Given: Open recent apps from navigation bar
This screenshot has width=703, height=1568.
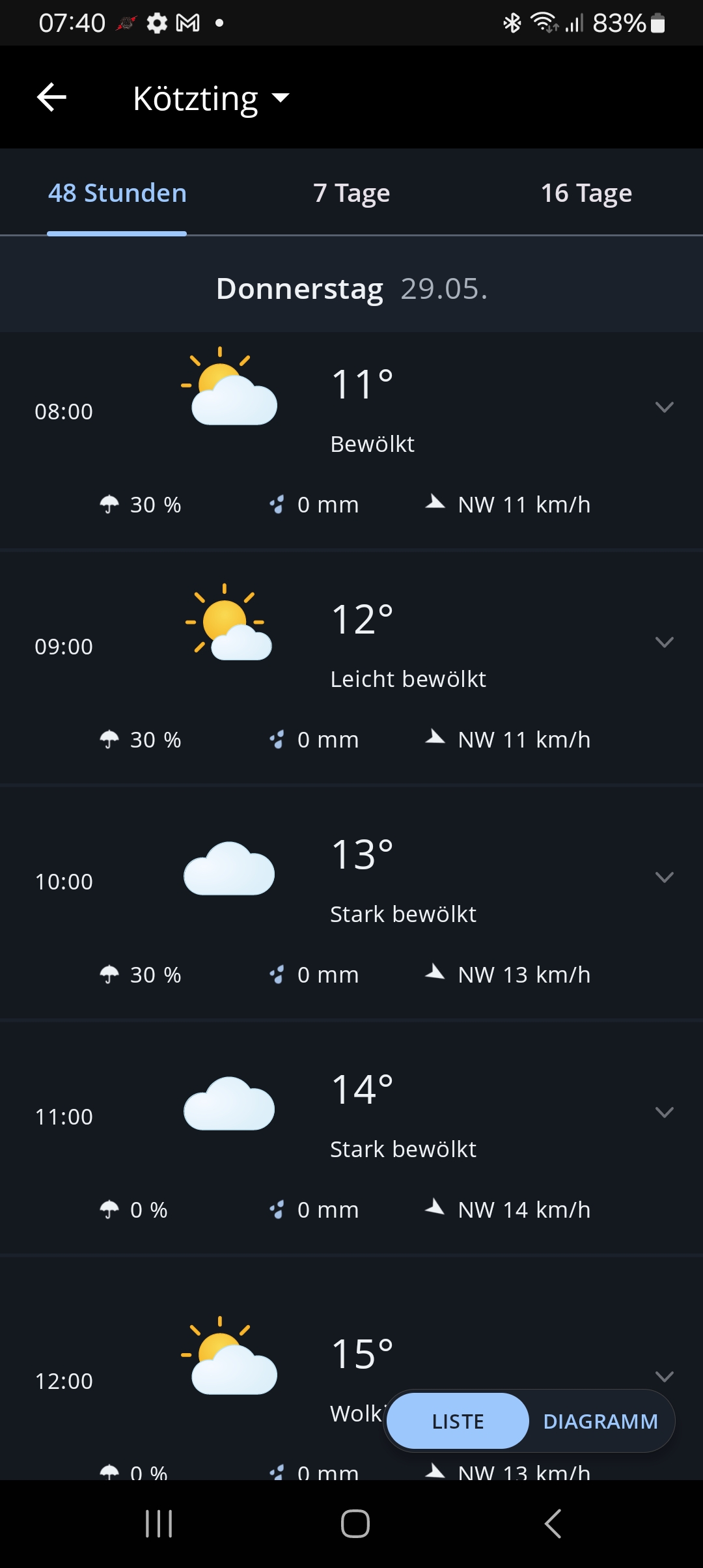Looking at the screenshot, I should (159, 1524).
